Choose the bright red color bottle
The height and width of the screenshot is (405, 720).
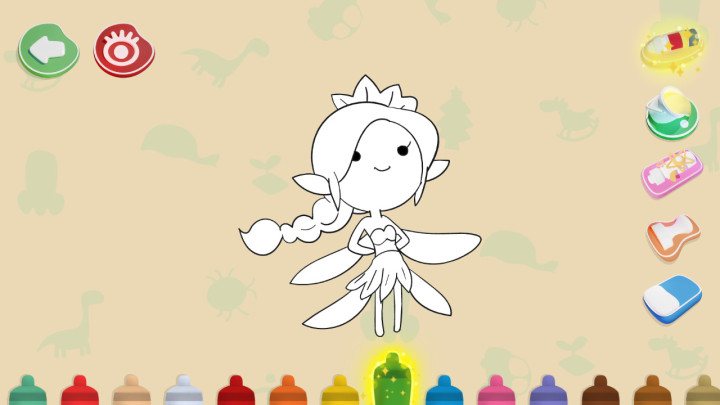point(79,391)
